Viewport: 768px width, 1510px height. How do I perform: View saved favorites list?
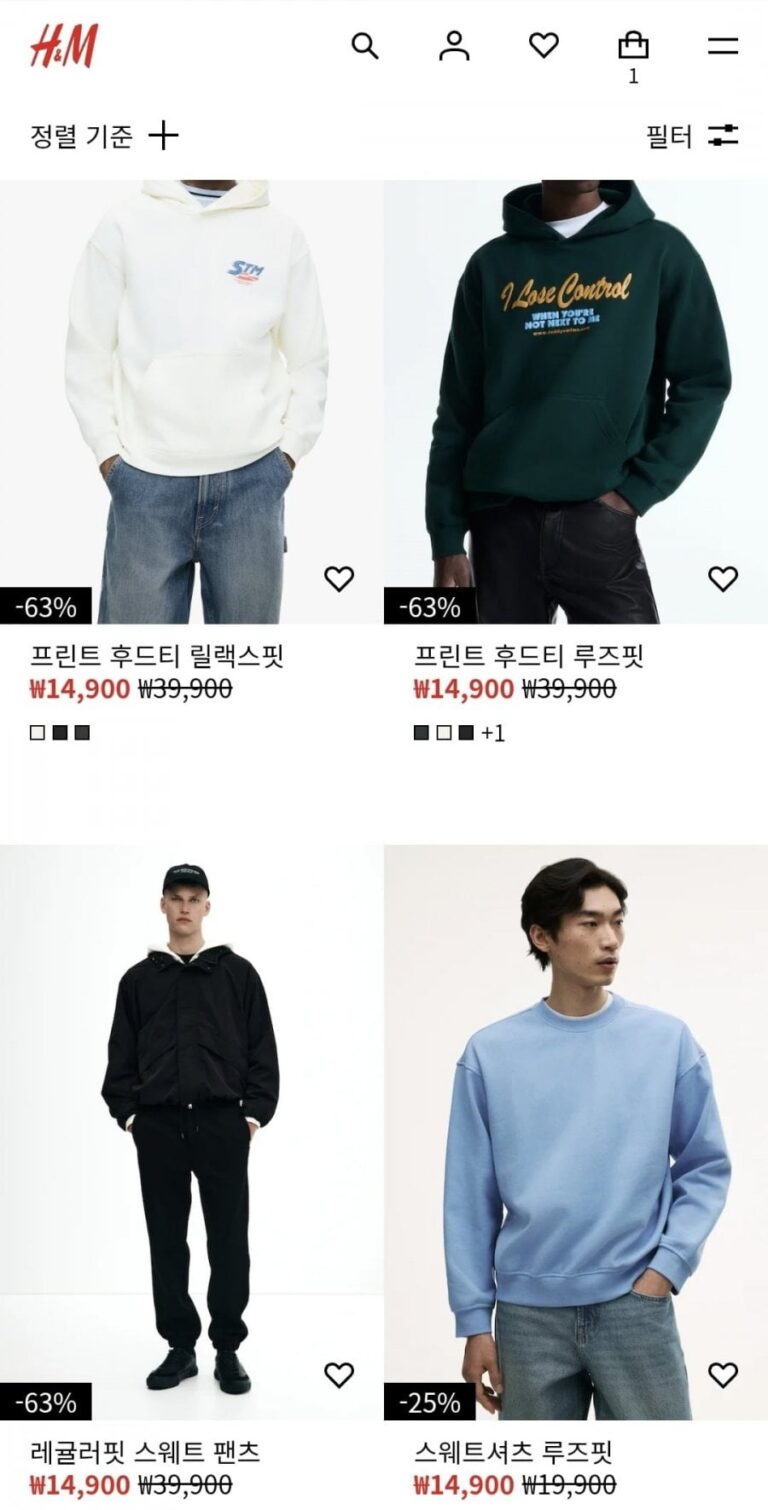[x=543, y=46]
